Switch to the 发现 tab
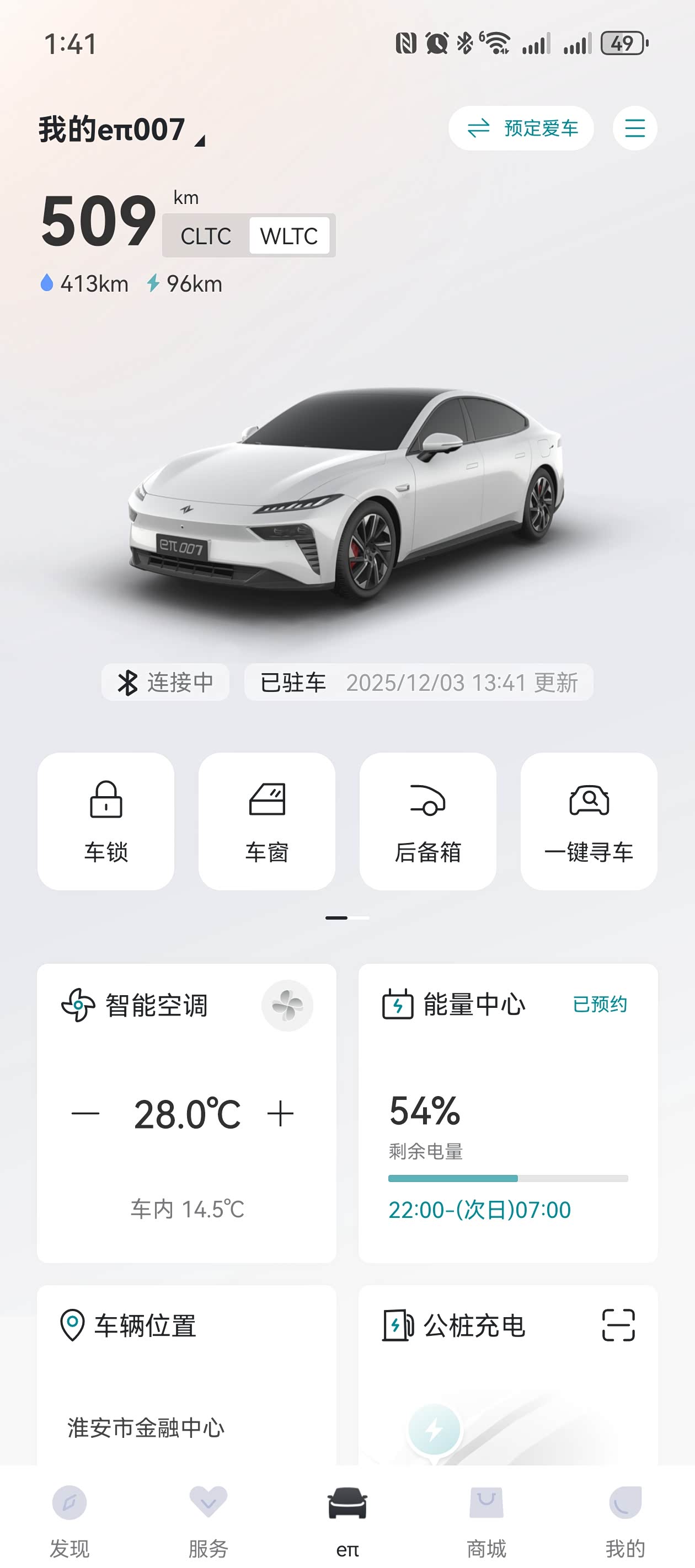Viewport: 695px width, 1568px height. point(69,1520)
